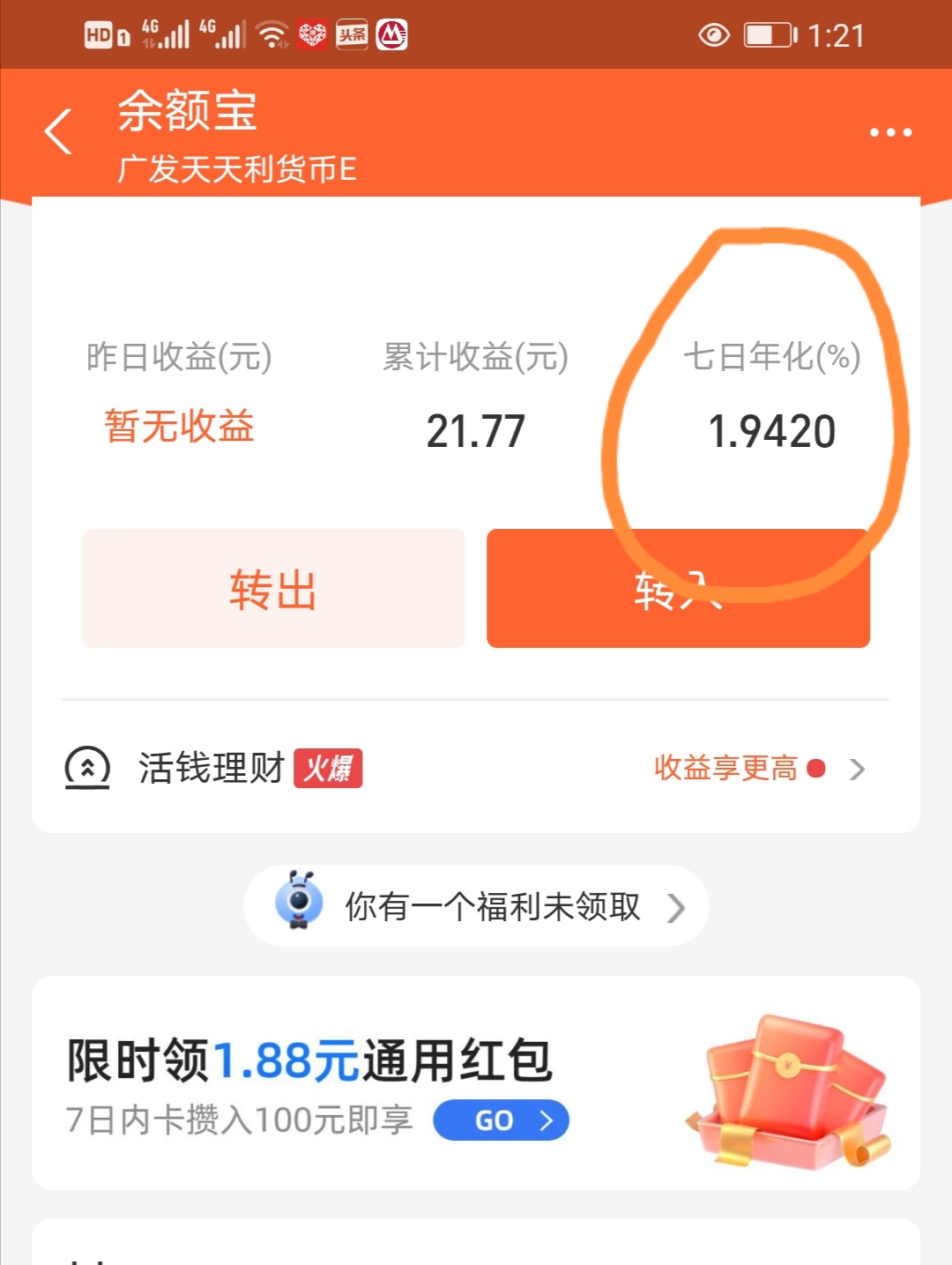Open the unclaimed reward notice chevron
Image resolution: width=952 pixels, height=1265 pixels.
pos(677,905)
